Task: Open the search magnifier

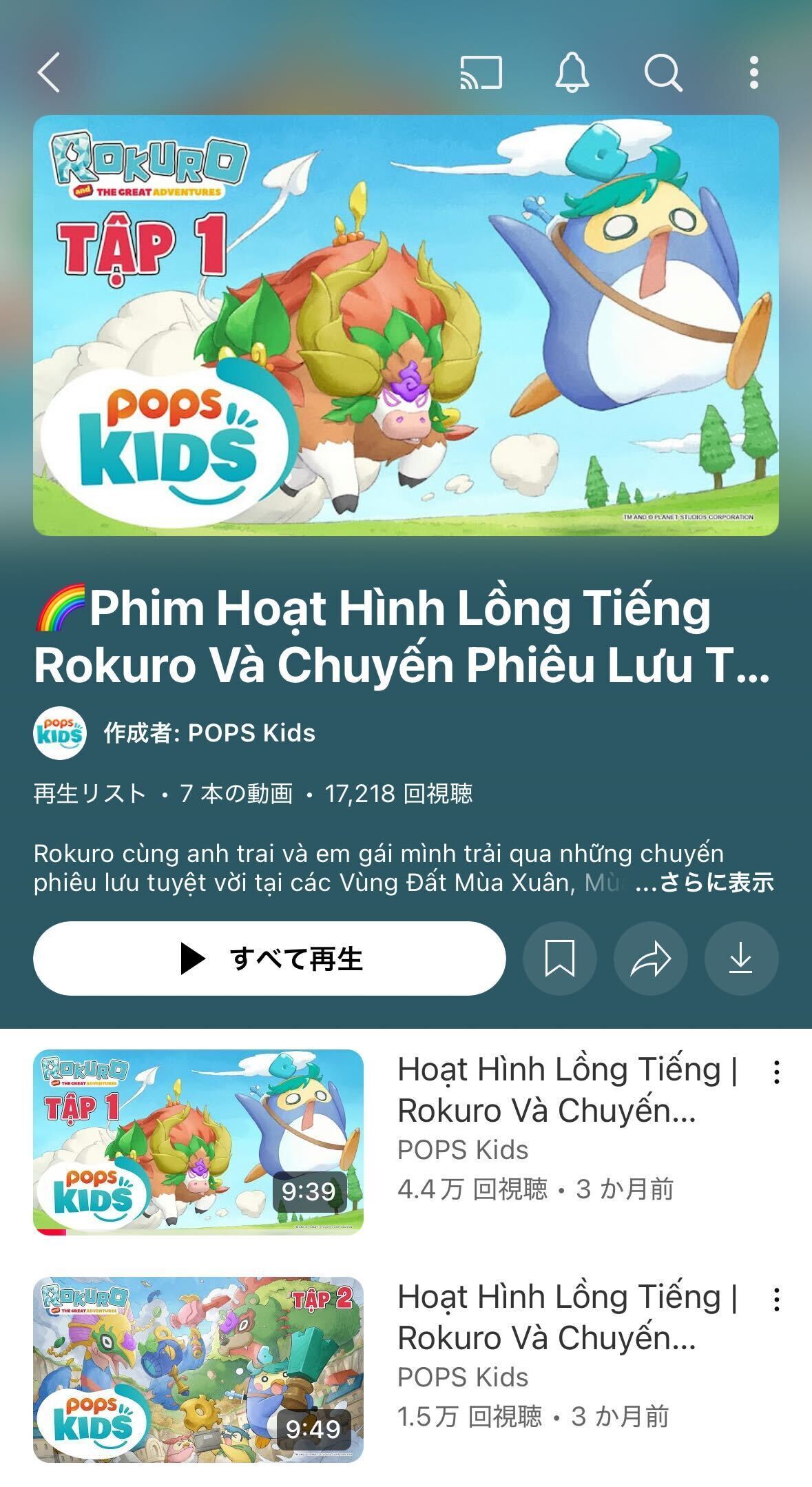Action: (663, 72)
